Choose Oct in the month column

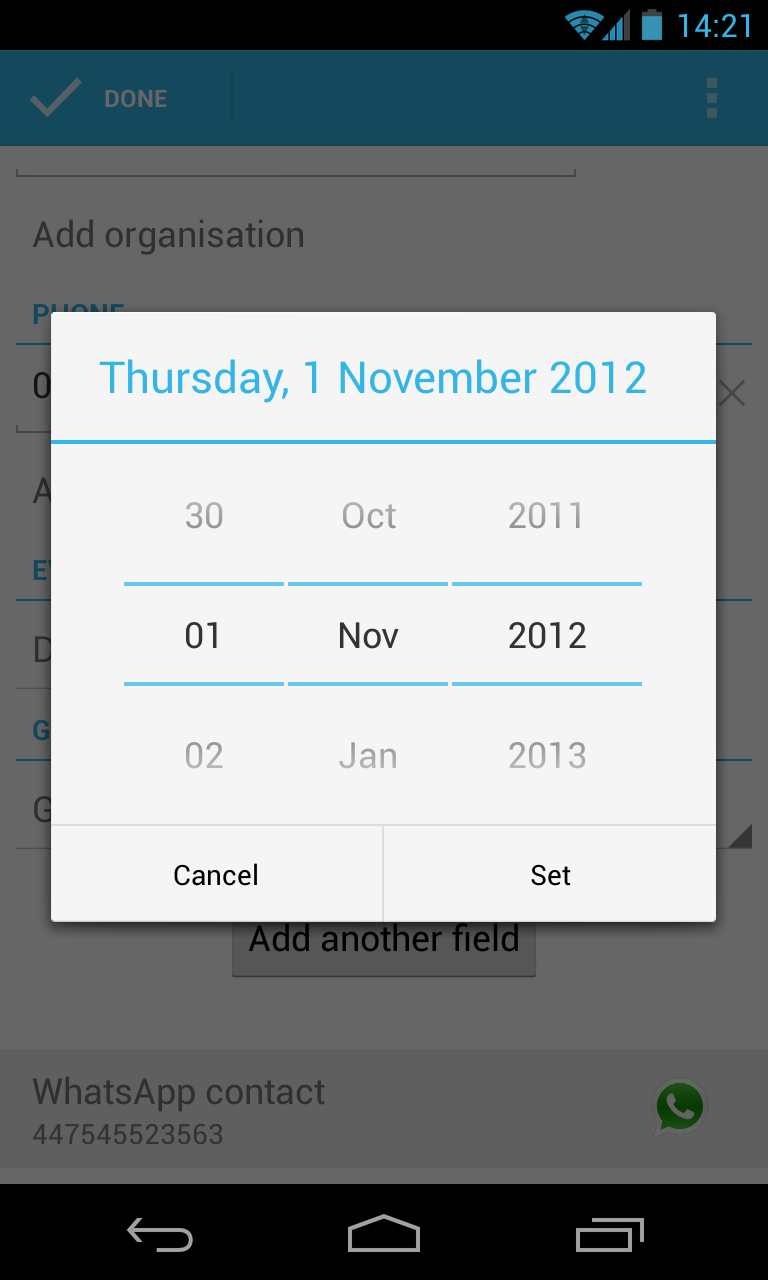(x=368, y=516)
